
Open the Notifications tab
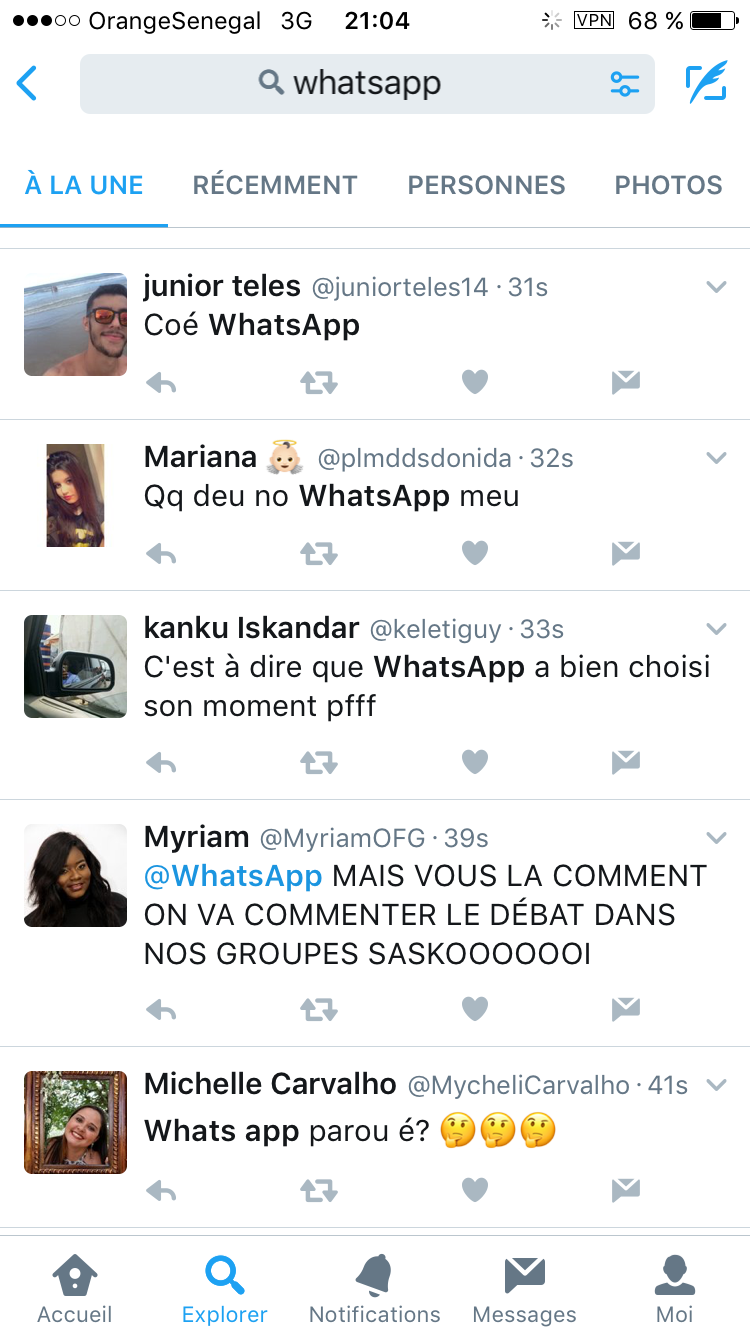tap(375, 1288)
